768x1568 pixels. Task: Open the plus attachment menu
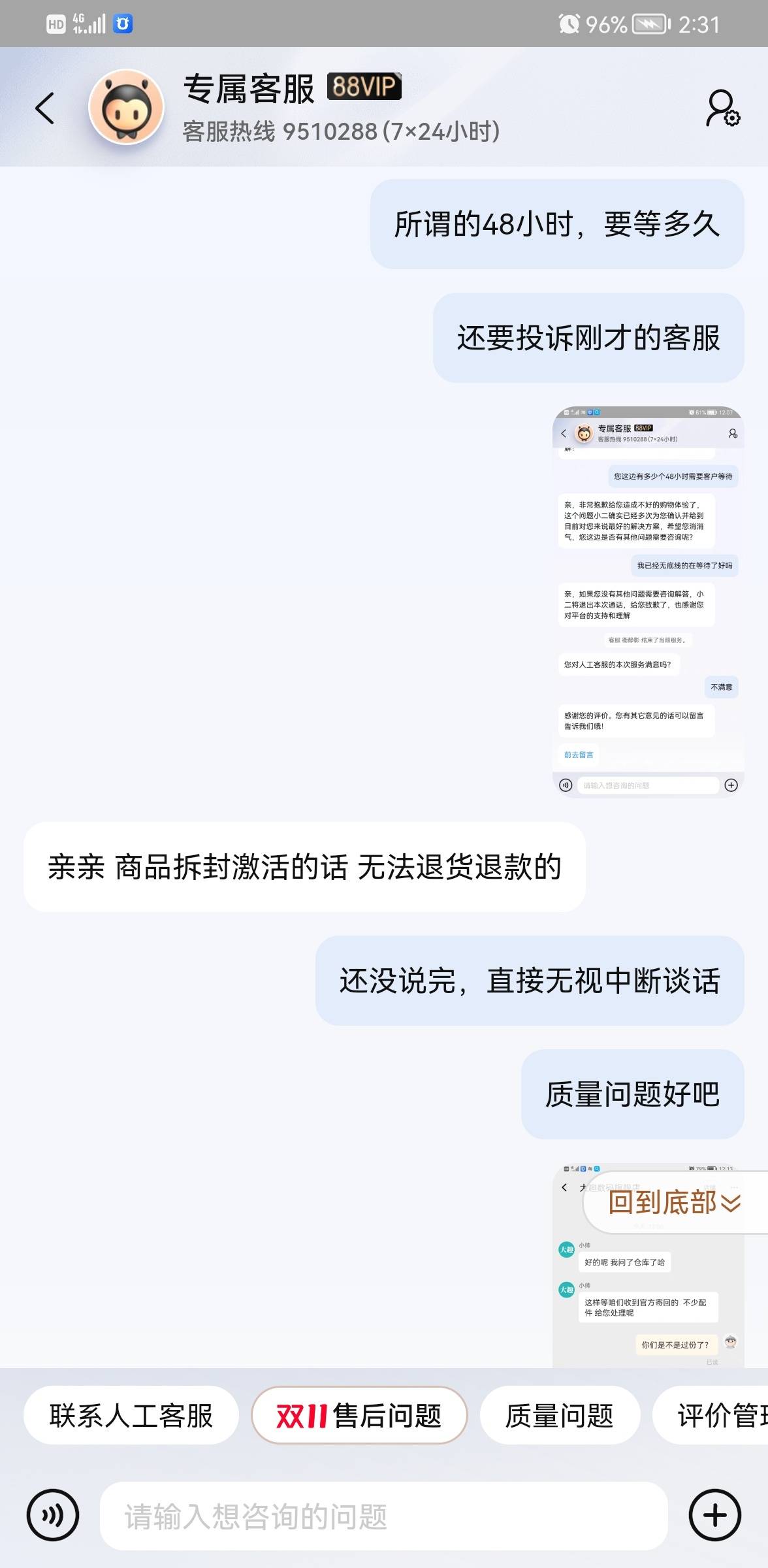pos(715,1515)
